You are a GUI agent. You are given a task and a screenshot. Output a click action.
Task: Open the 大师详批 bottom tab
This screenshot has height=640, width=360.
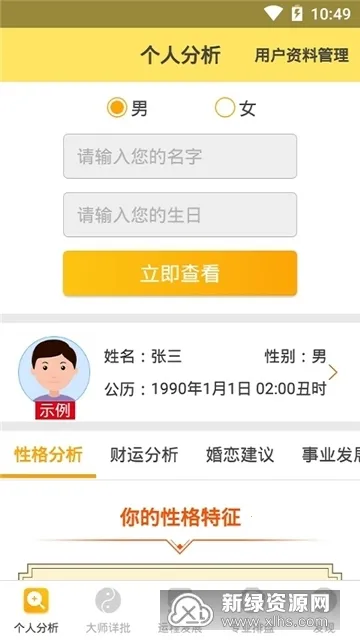tap(108, 611)
